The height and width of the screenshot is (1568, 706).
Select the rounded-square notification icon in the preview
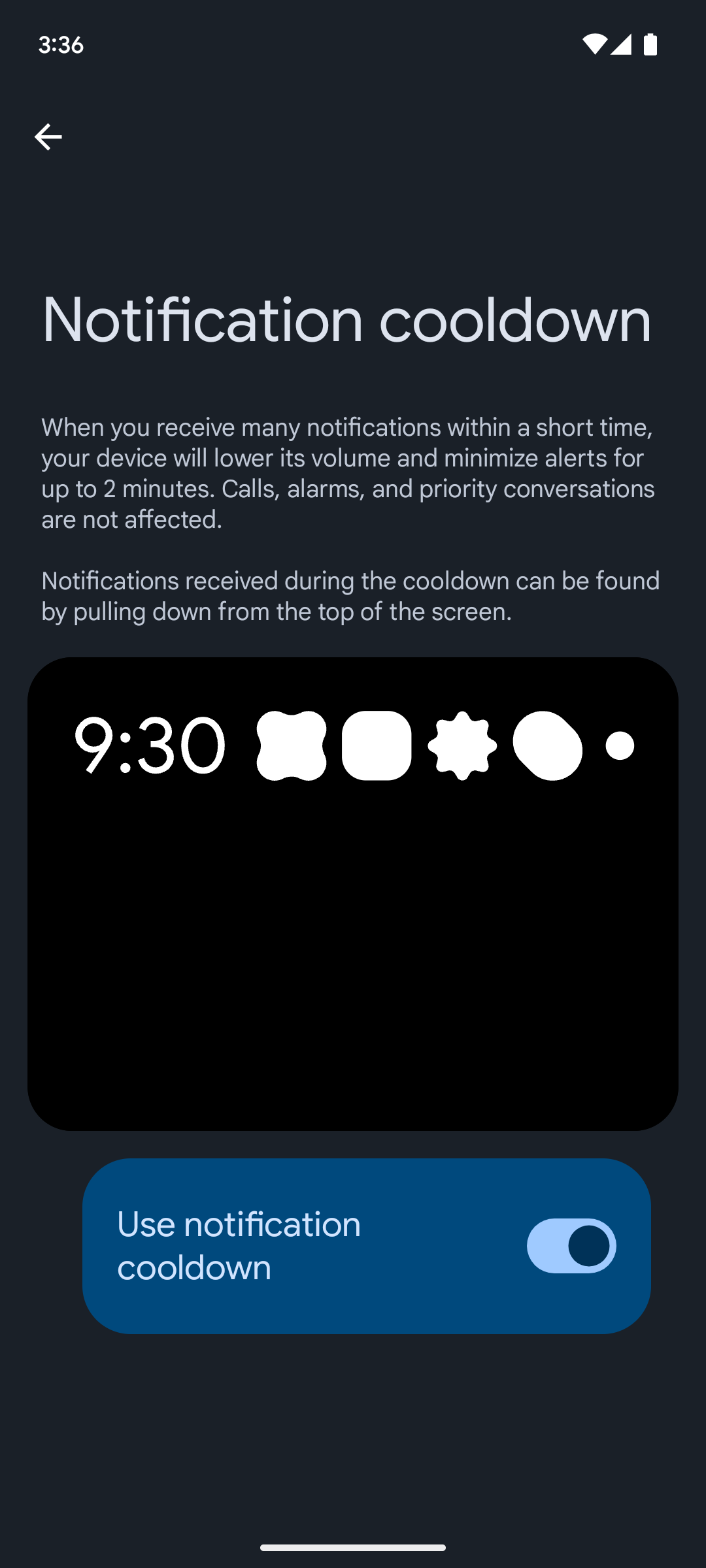click(x=377, y=745)
